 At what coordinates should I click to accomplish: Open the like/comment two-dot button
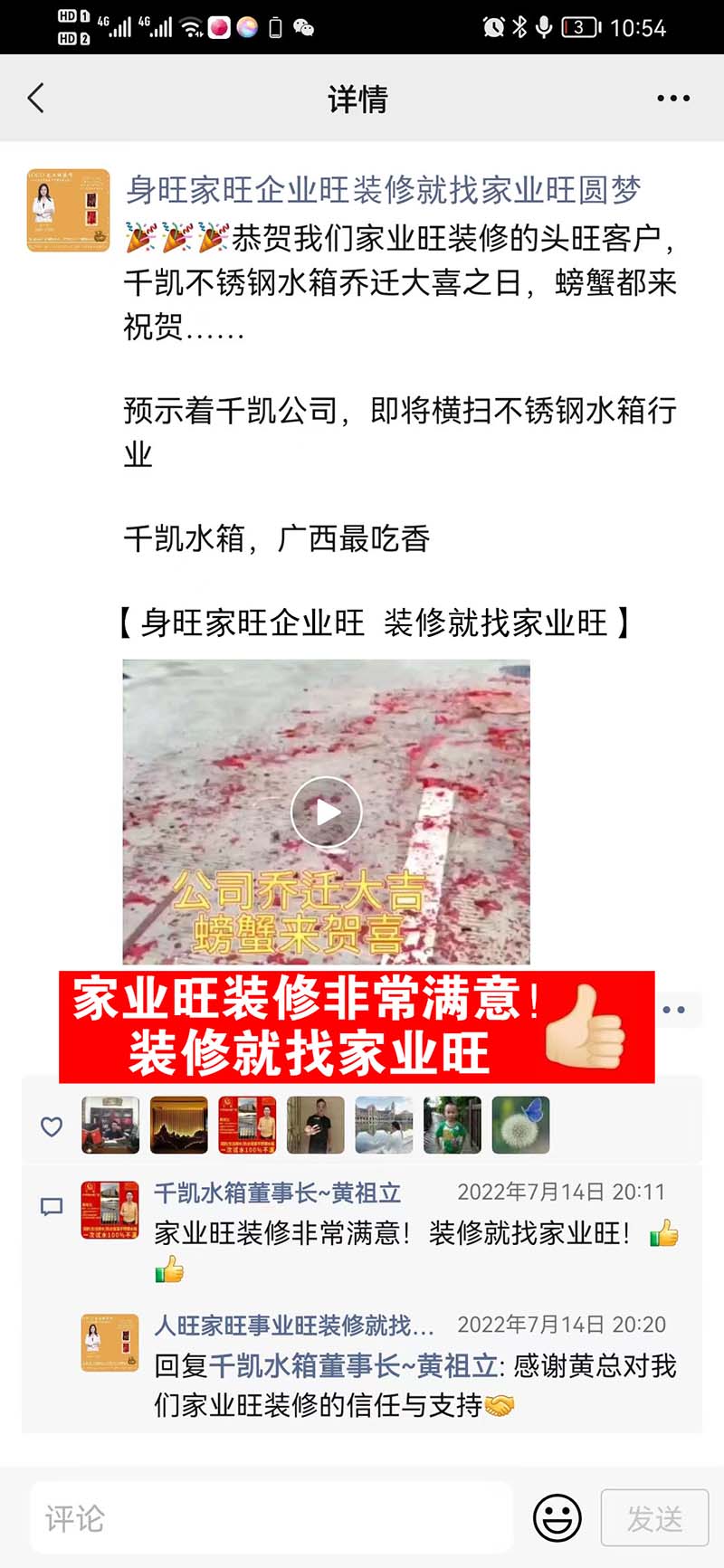point(675,1010)
